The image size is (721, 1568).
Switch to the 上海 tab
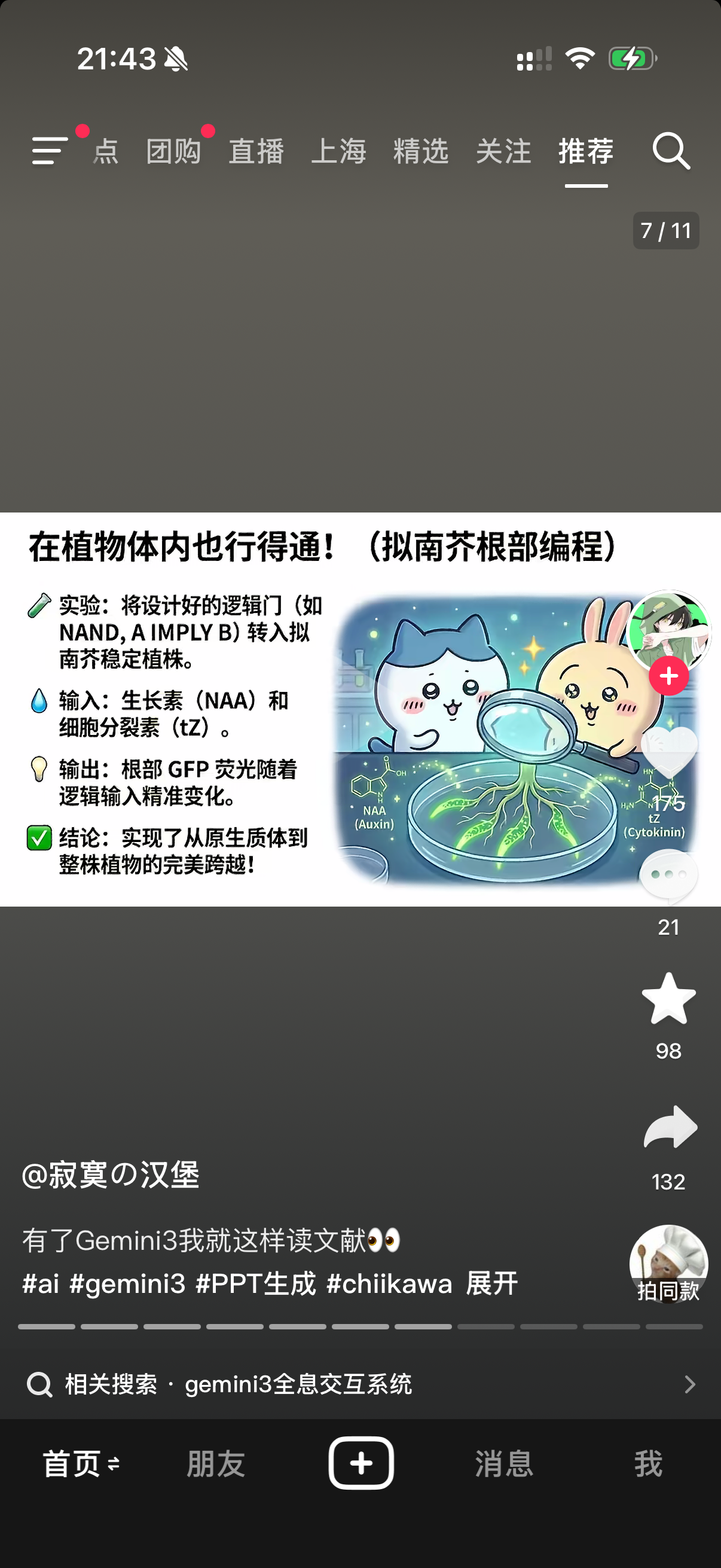click(x=338, y=151)
